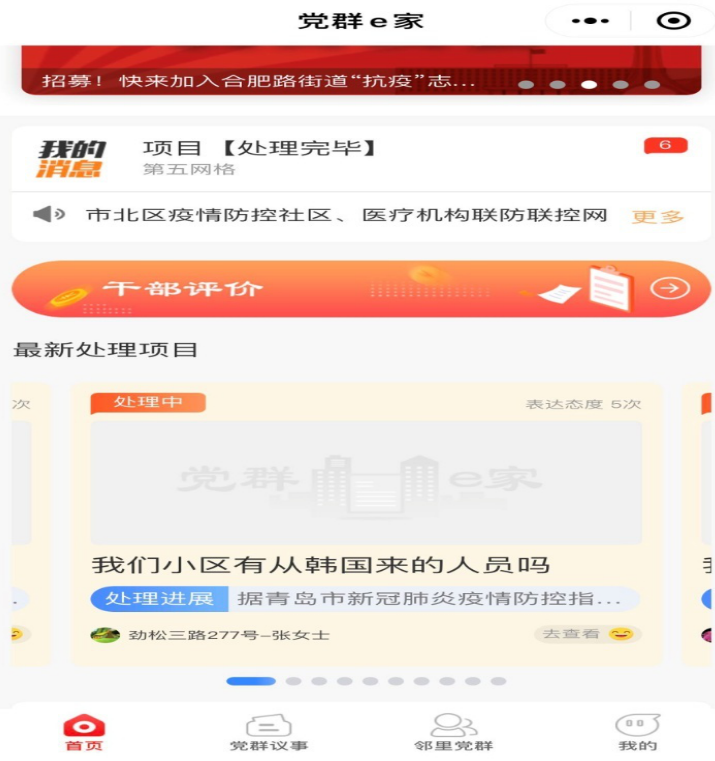This screenshot has width=715, height=761.
Task: Select the 首页 tab
Action: pos(84,733)
